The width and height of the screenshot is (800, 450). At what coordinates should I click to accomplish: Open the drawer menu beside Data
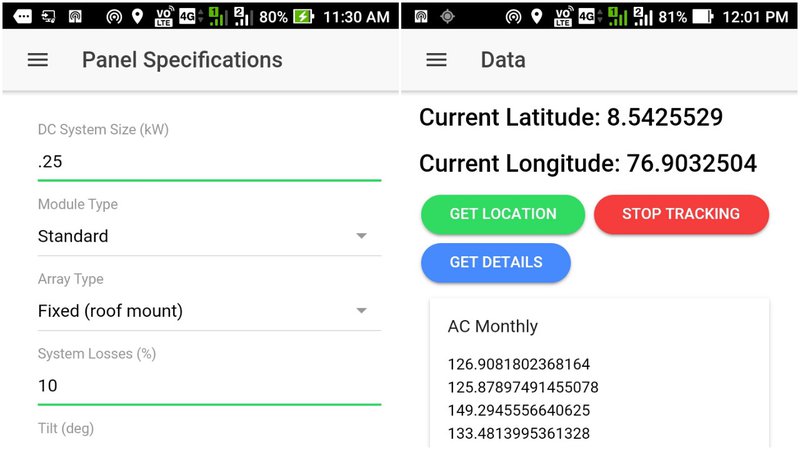tap(436, 60)
